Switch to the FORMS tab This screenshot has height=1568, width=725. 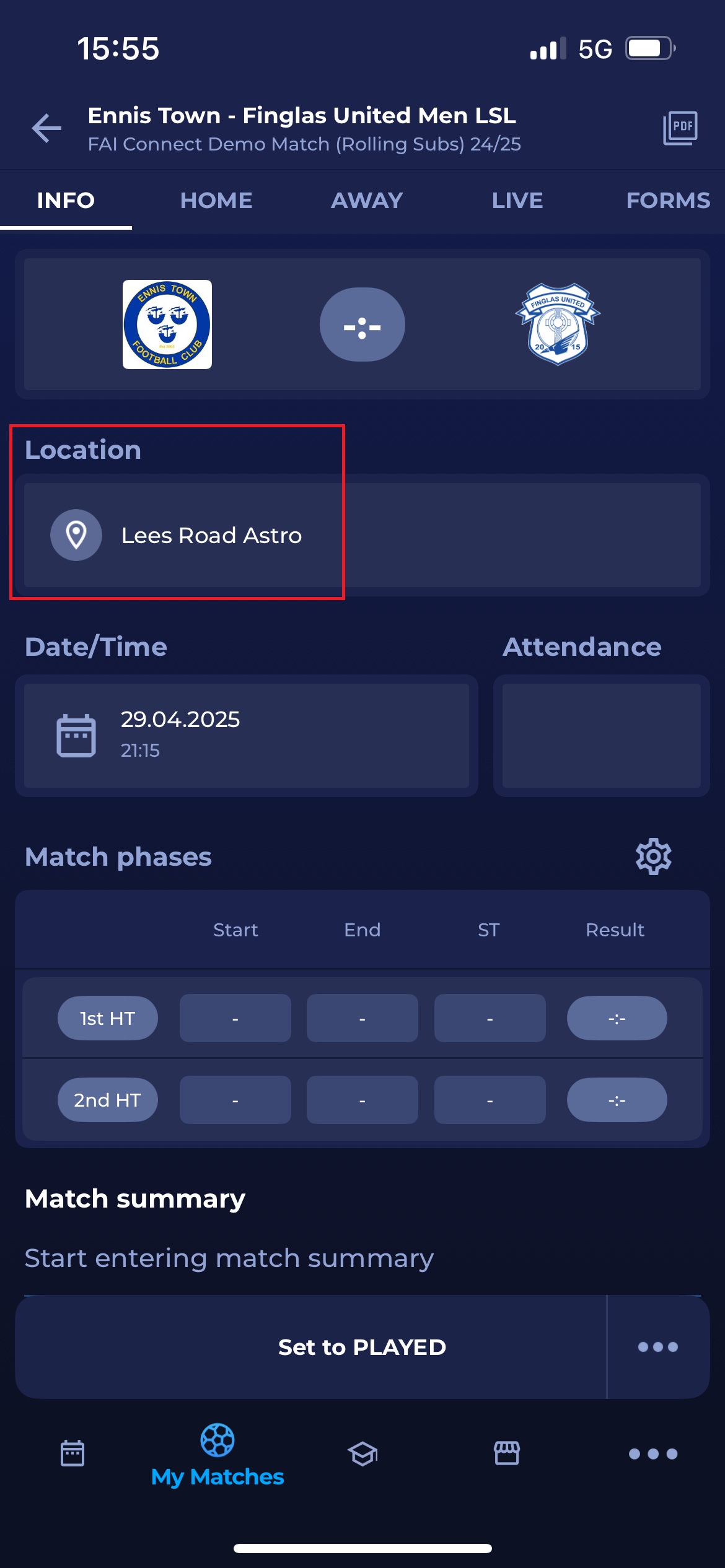click(x=667, y=201)
